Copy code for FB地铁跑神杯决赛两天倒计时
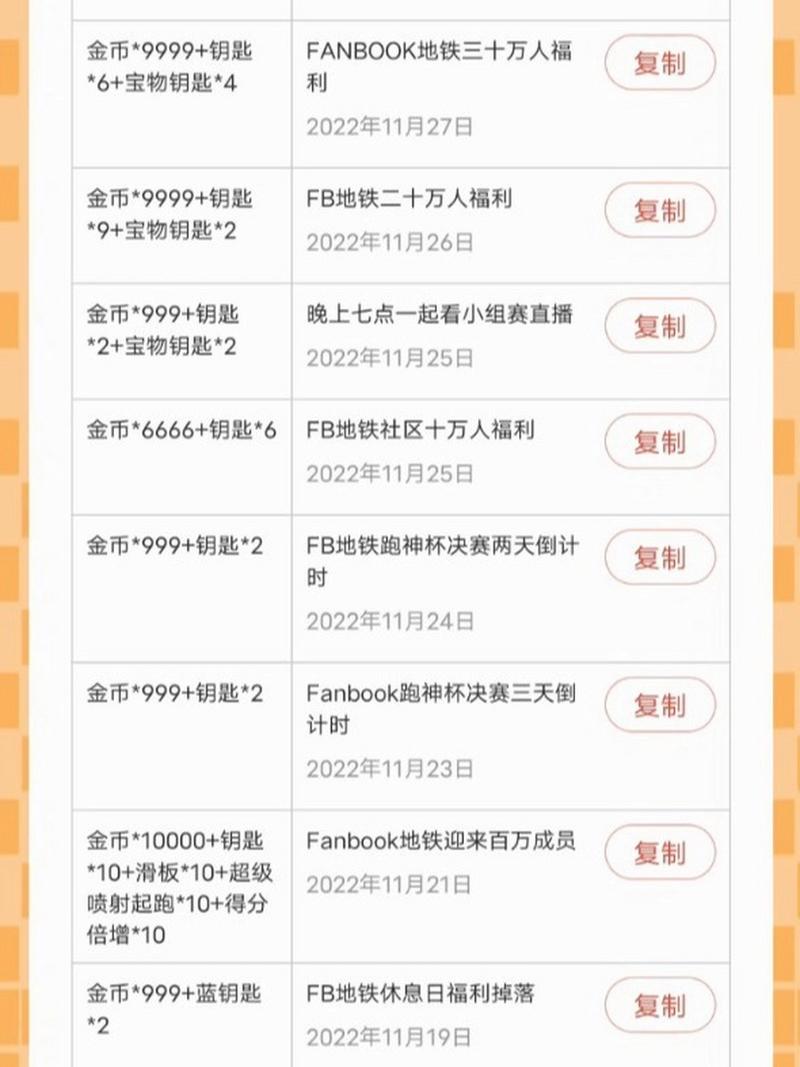The height and width of the screenshot is (1067, 800). pos(659,558)
